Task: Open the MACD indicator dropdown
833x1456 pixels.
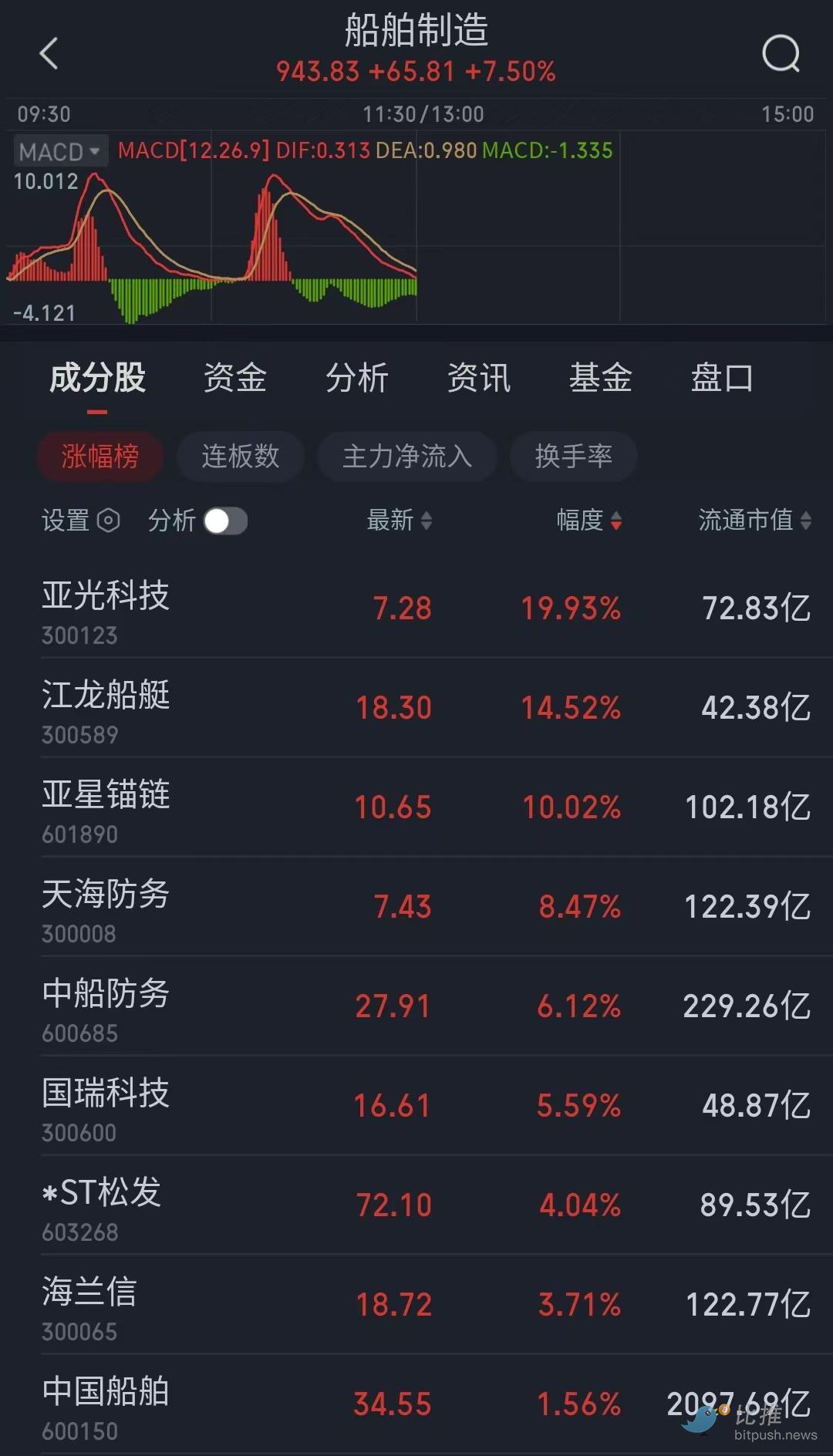Action: (60, 151)
